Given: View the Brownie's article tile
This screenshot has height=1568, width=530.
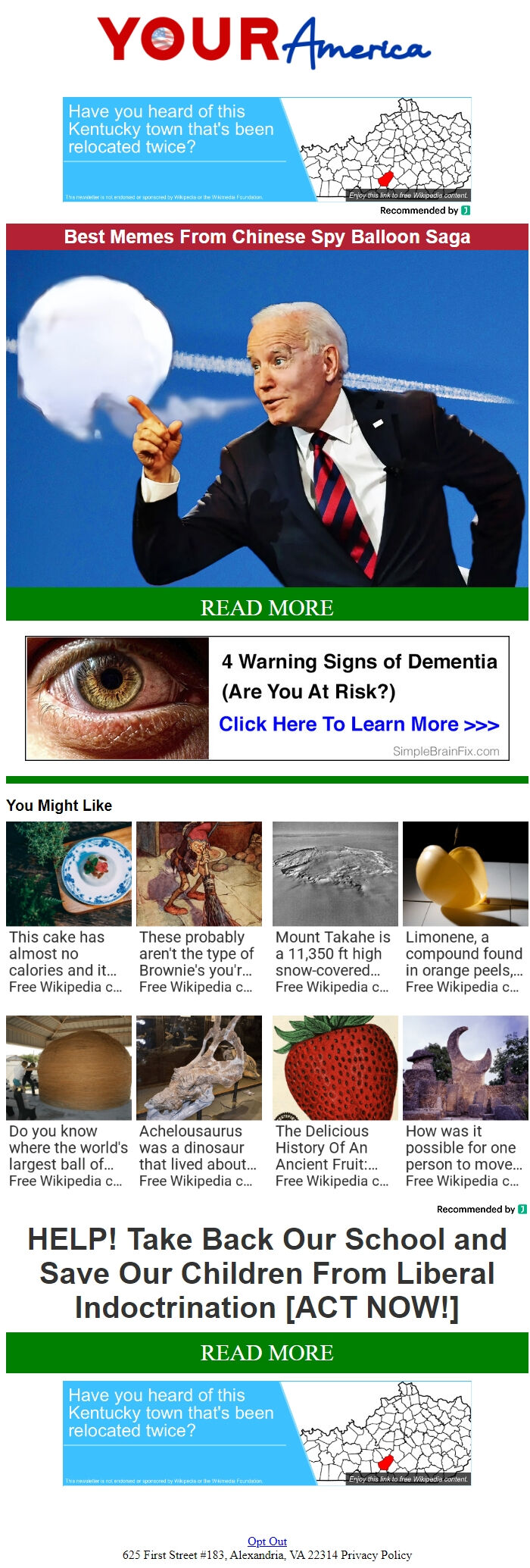Looking at the screenshot, I should (199, 907).
